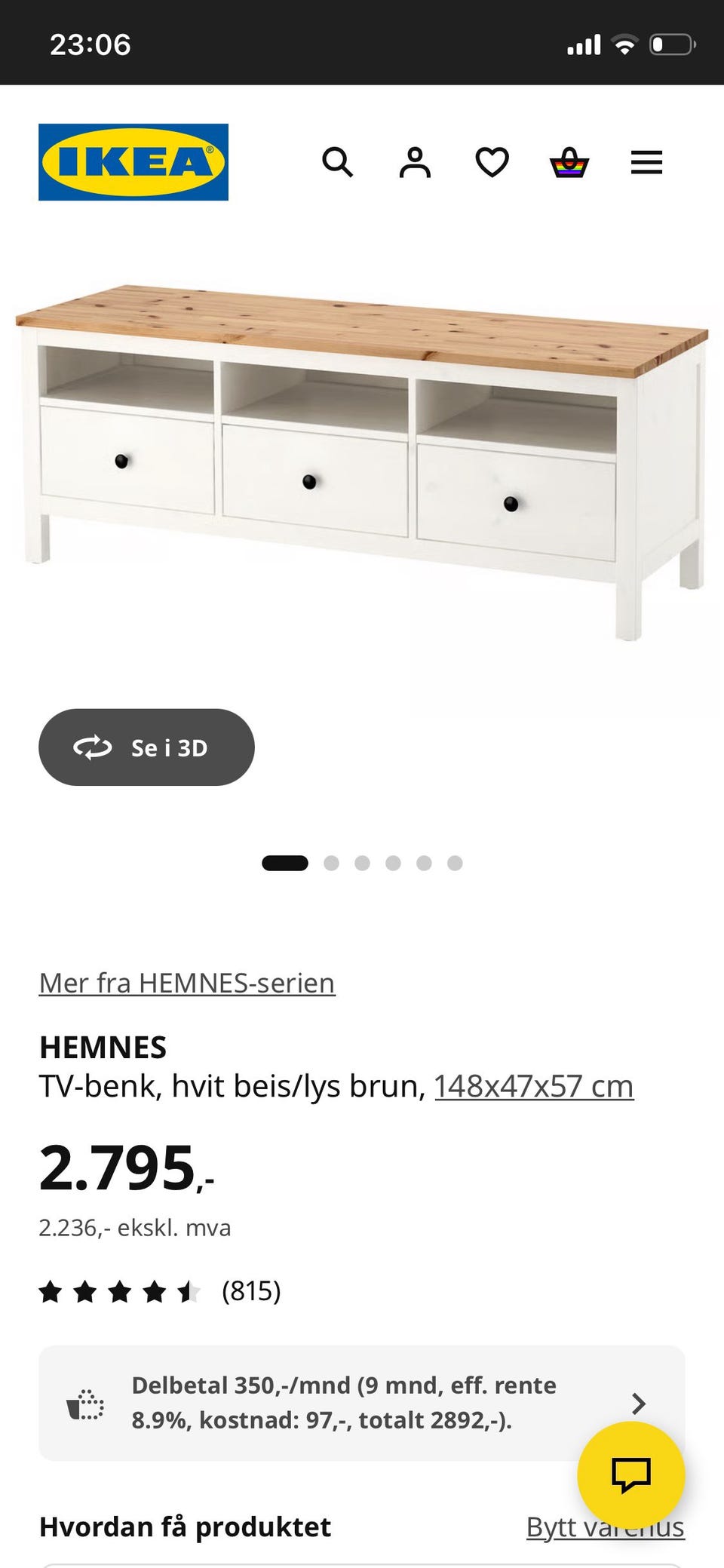The height and width of the screenshot is (1568, 724).
Task: Open the 815 customer reviews
Action: click(x=252, y=1290)
